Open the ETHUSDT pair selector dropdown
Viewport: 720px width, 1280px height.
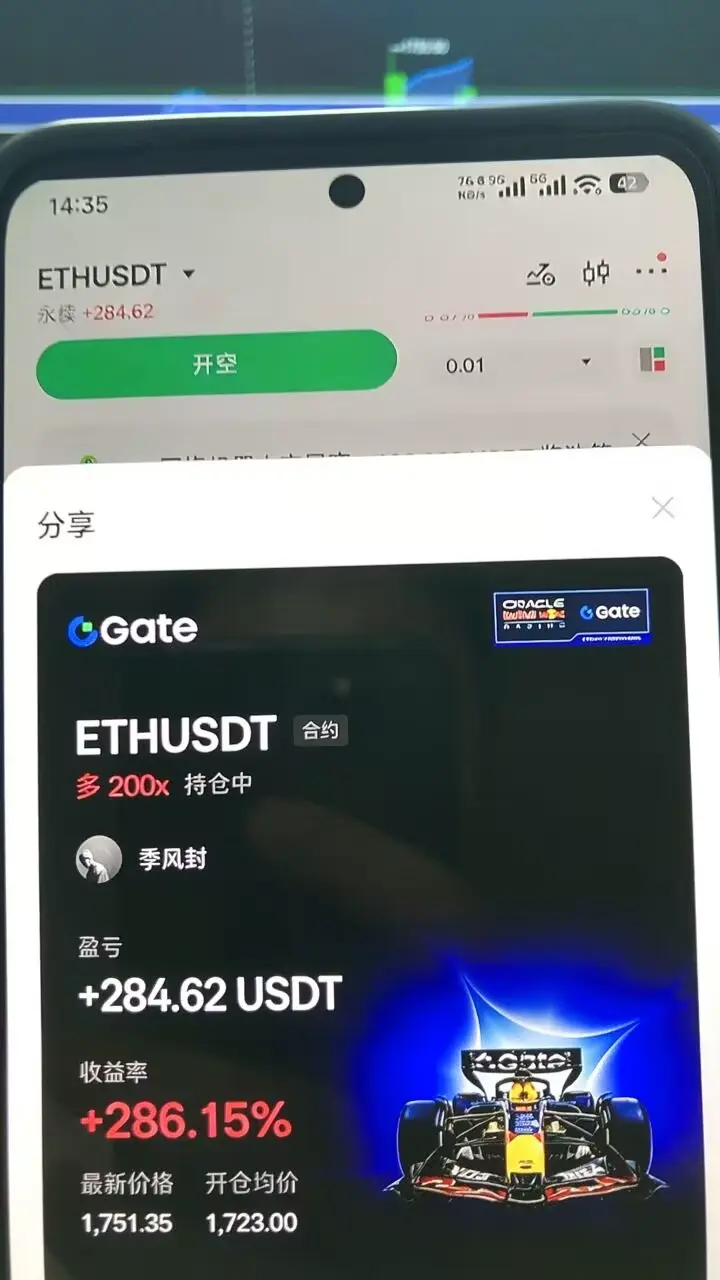point(116,276)
